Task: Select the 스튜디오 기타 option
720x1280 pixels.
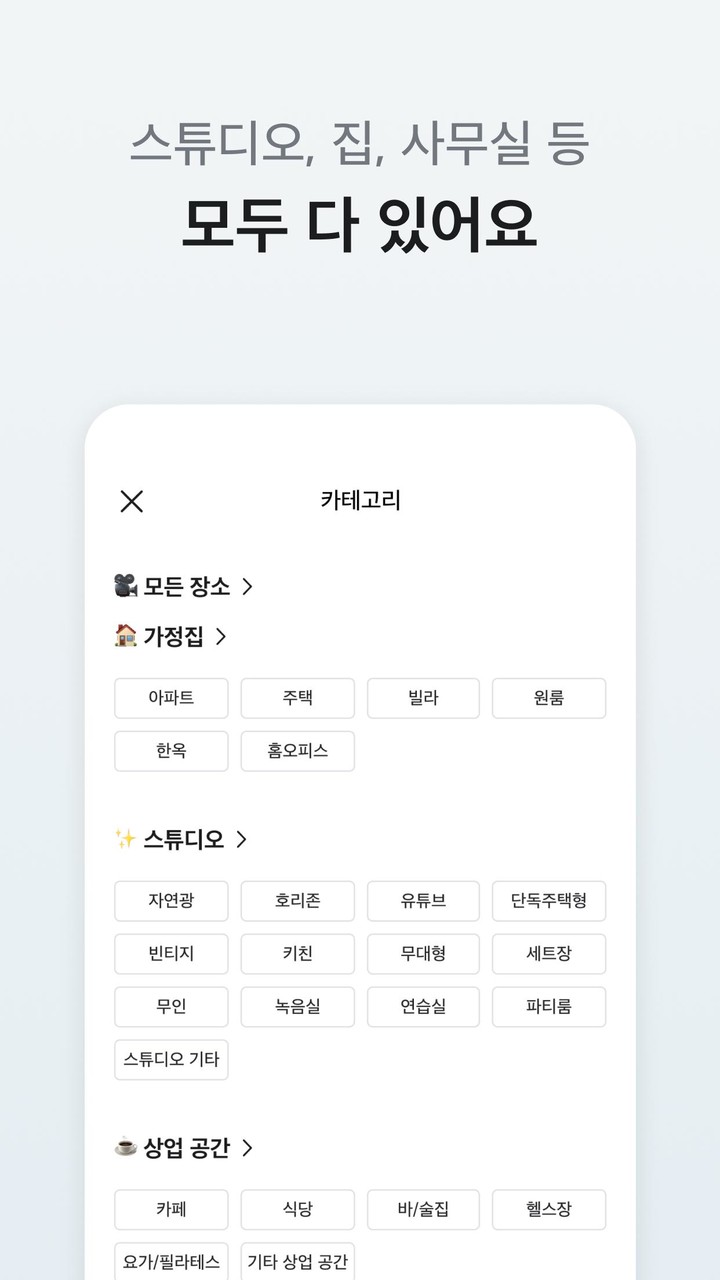Action: [x=171, y=1060]
